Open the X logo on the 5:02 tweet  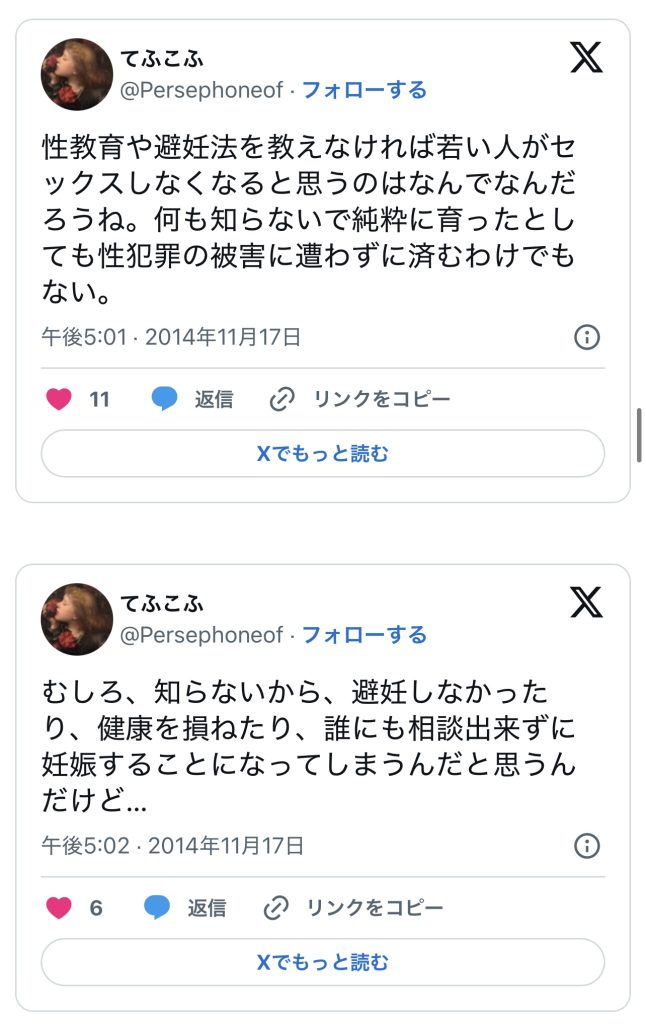[586, 602]
